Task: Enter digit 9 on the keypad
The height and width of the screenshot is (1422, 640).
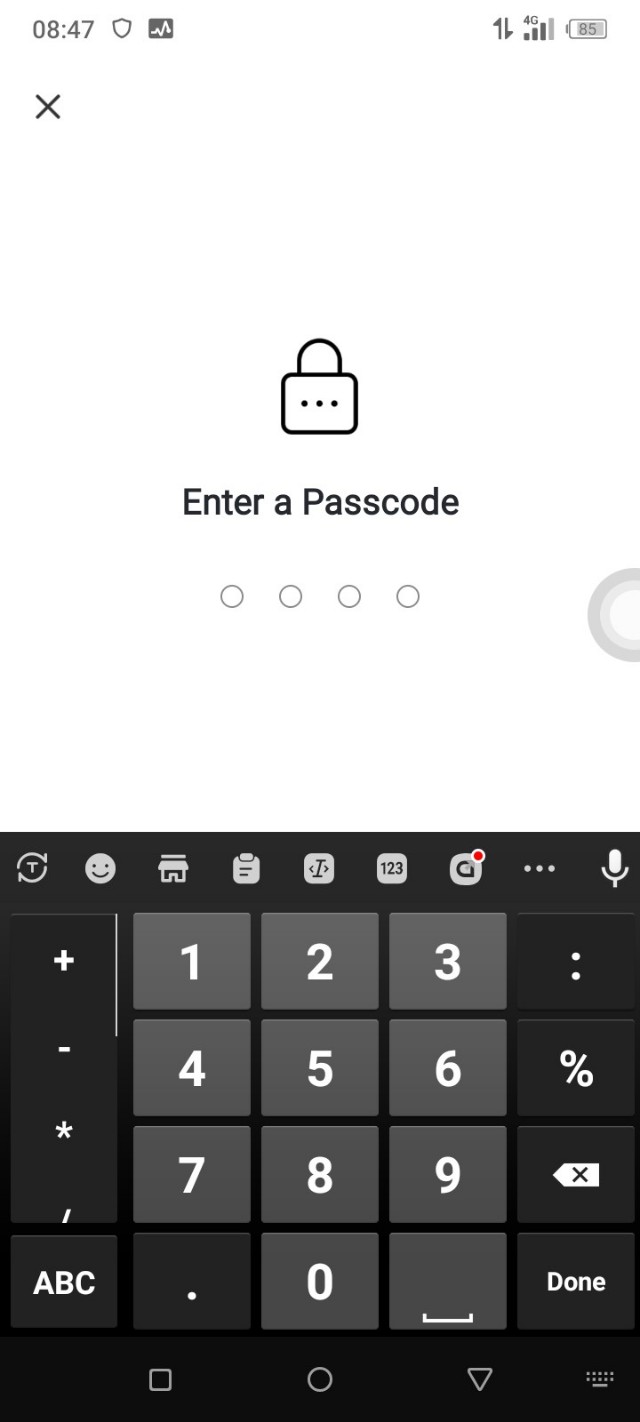Action: click(x=447, y=1175)
